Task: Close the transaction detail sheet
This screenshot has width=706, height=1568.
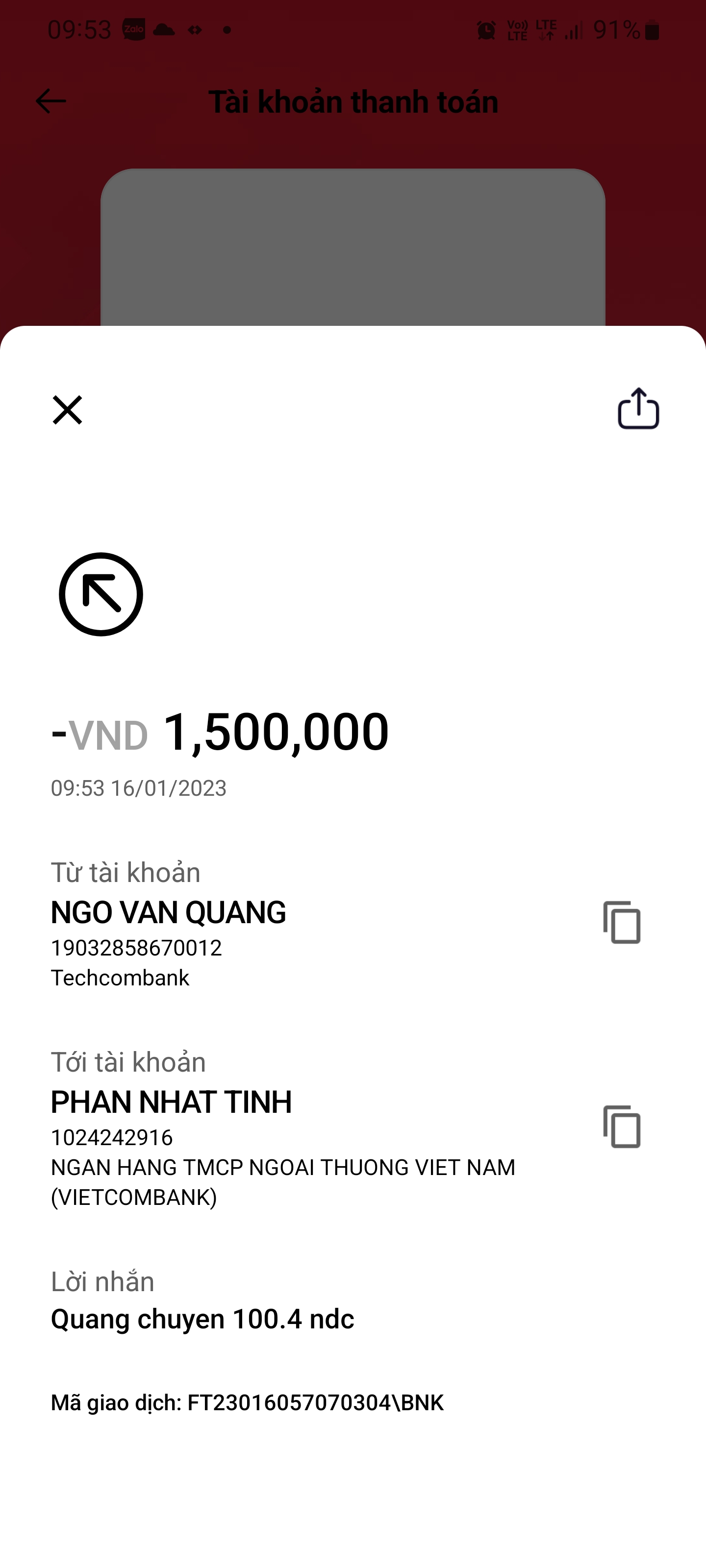Action: 67,410
